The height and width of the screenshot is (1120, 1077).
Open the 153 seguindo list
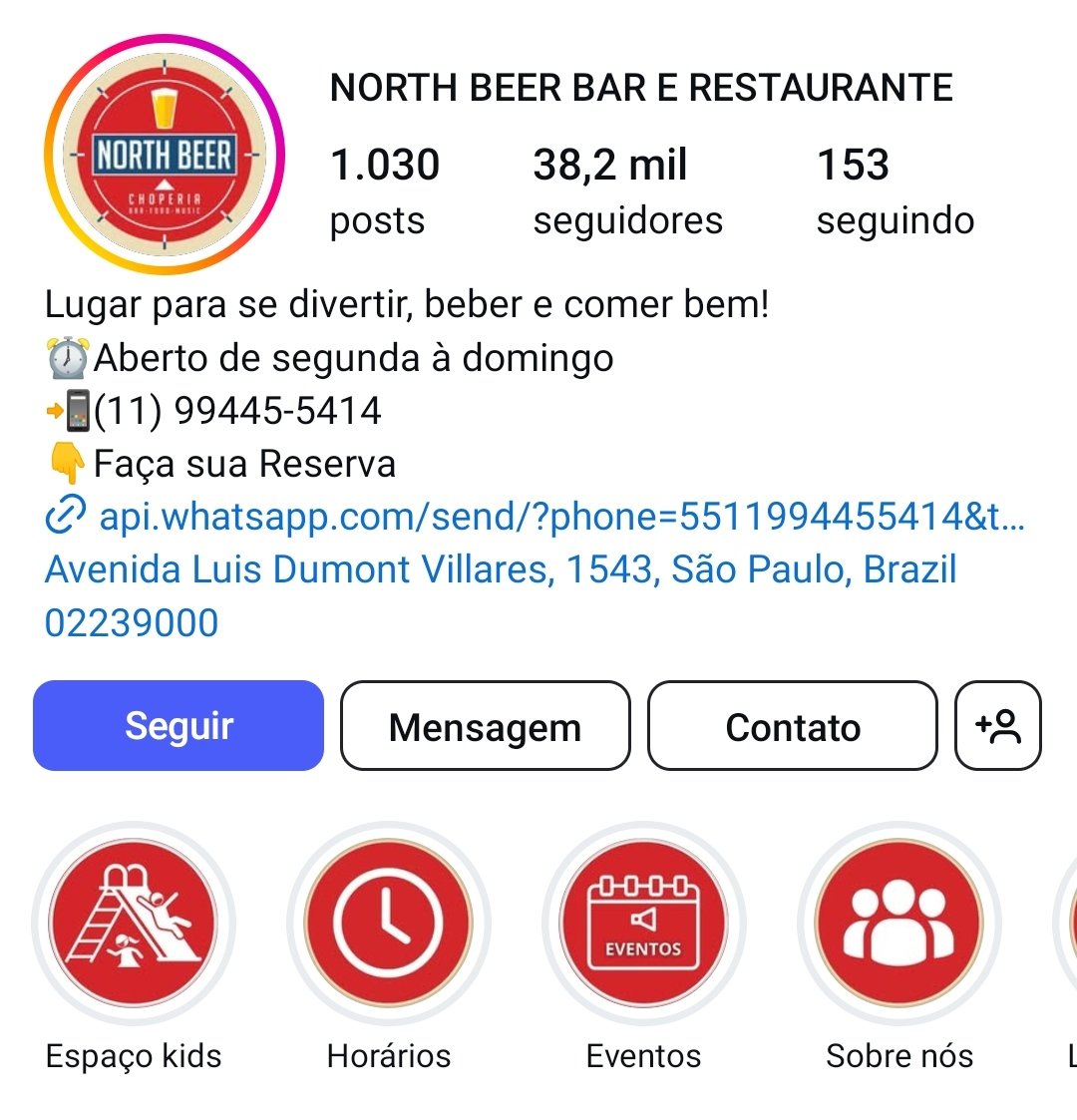[x=895, y=190]
